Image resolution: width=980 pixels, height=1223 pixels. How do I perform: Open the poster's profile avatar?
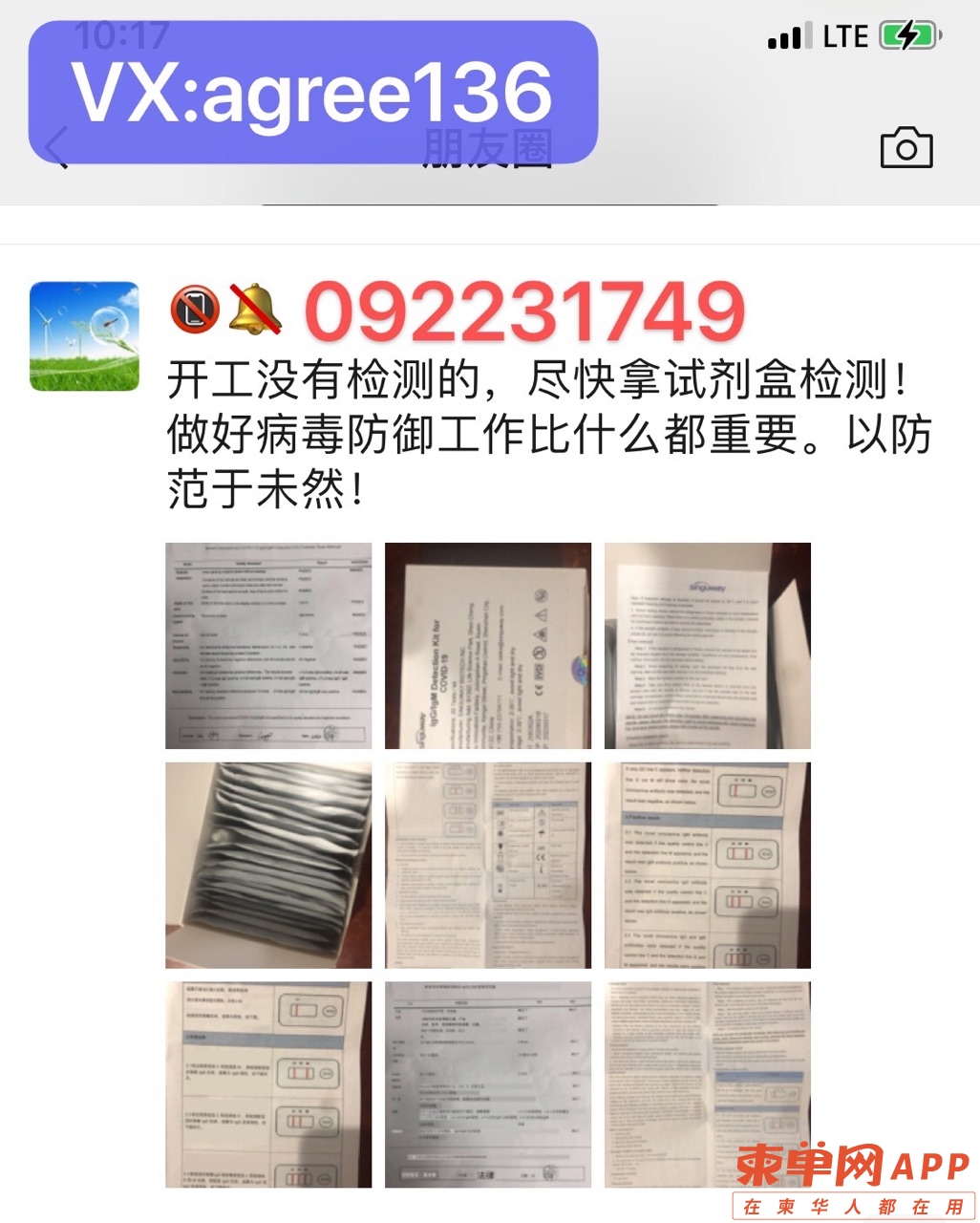(x=84, y=335)
